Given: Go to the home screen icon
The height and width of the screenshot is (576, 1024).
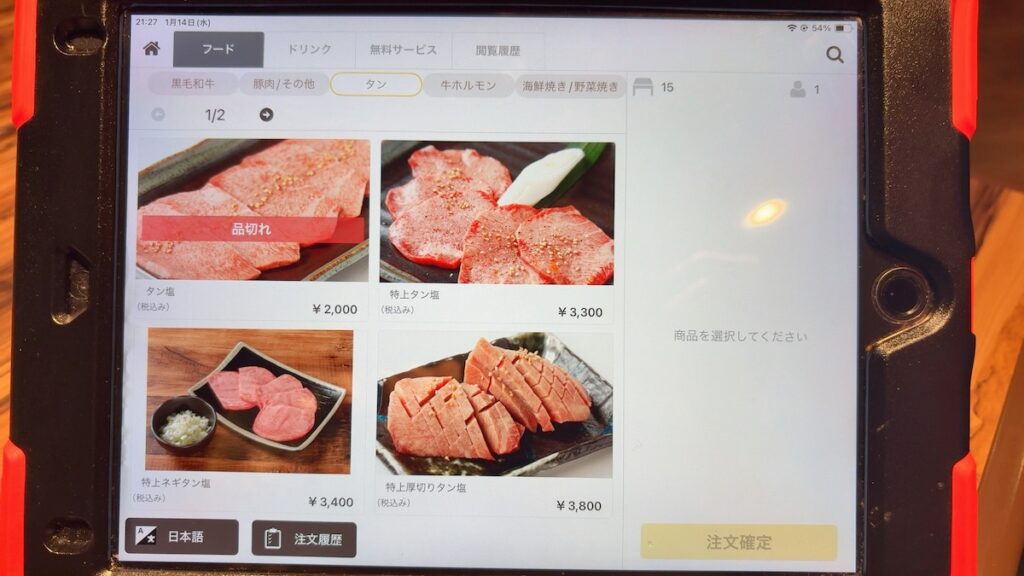Looking at the screenshot, I should (x=152, y=49).
